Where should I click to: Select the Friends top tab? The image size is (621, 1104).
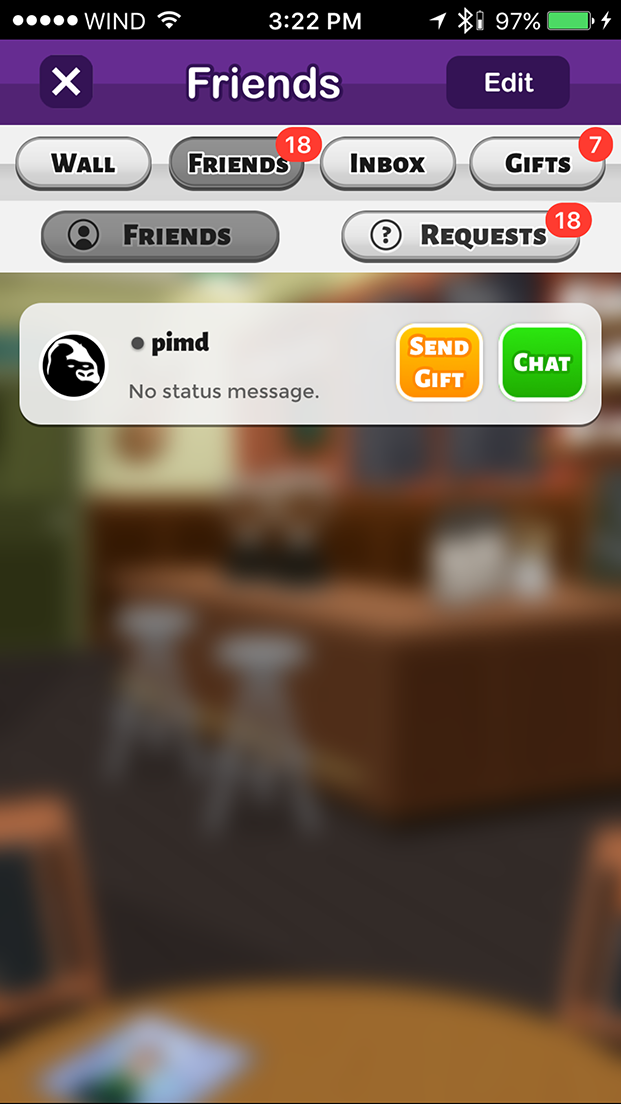pyautogui.click(x=236, y=163)
